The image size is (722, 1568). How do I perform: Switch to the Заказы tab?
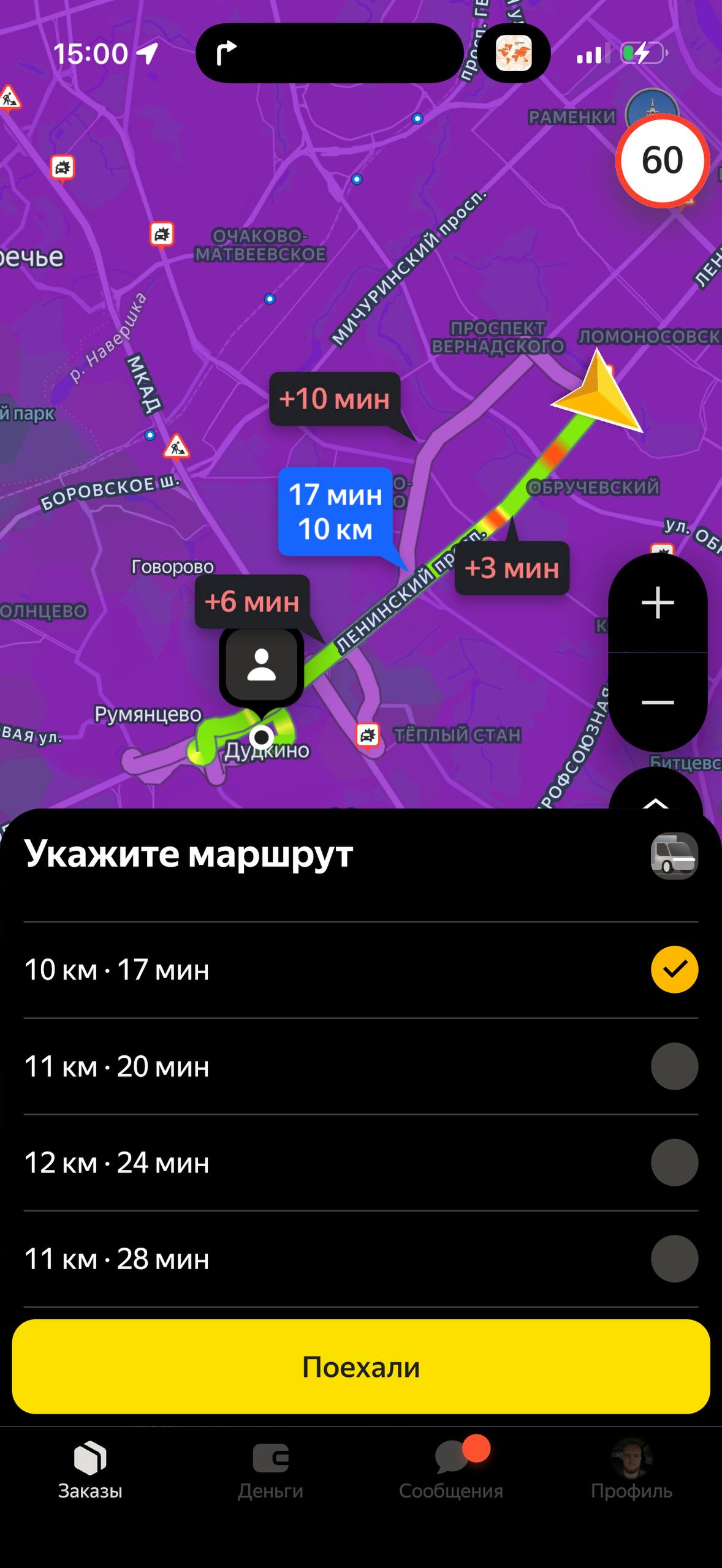[90, 1470]
